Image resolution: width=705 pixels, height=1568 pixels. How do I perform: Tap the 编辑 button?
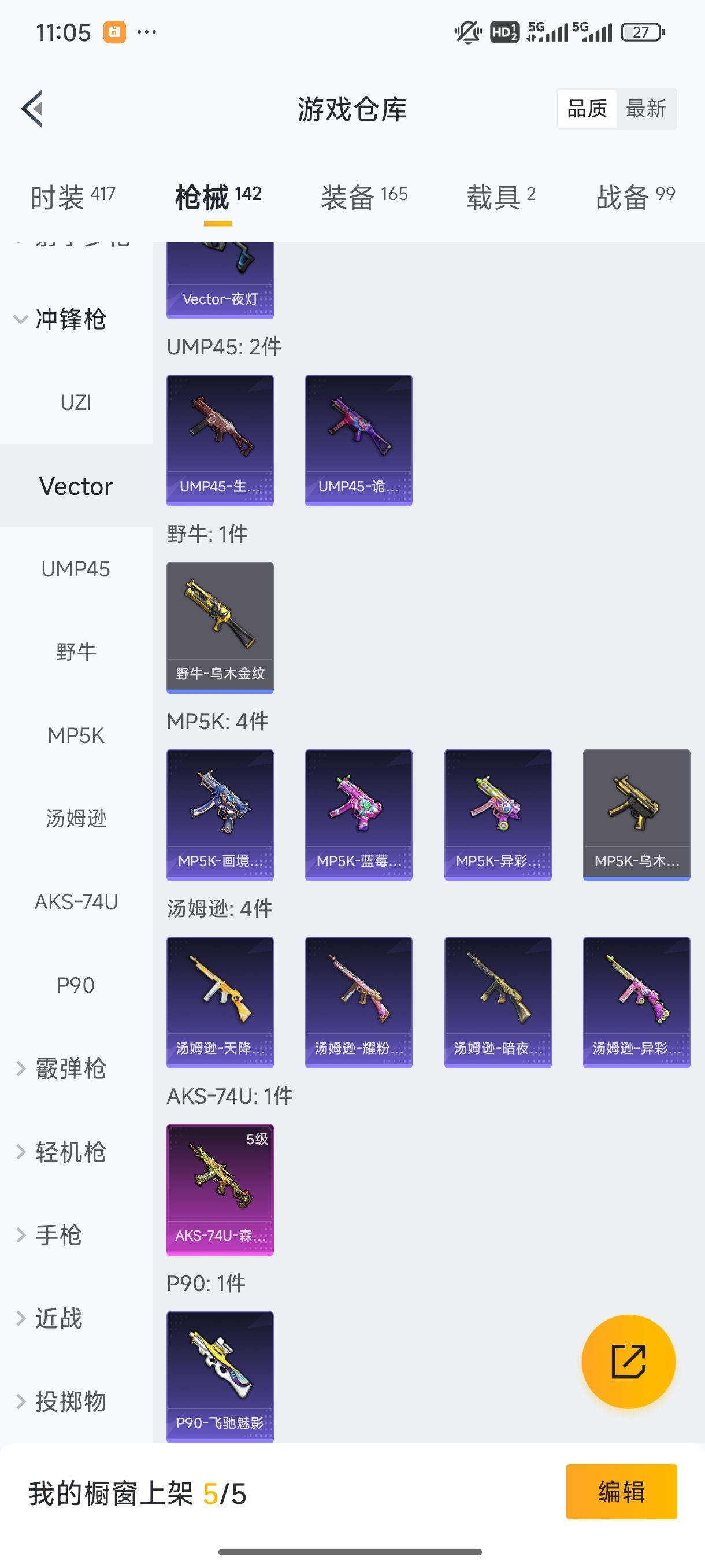click(621, 1492)
